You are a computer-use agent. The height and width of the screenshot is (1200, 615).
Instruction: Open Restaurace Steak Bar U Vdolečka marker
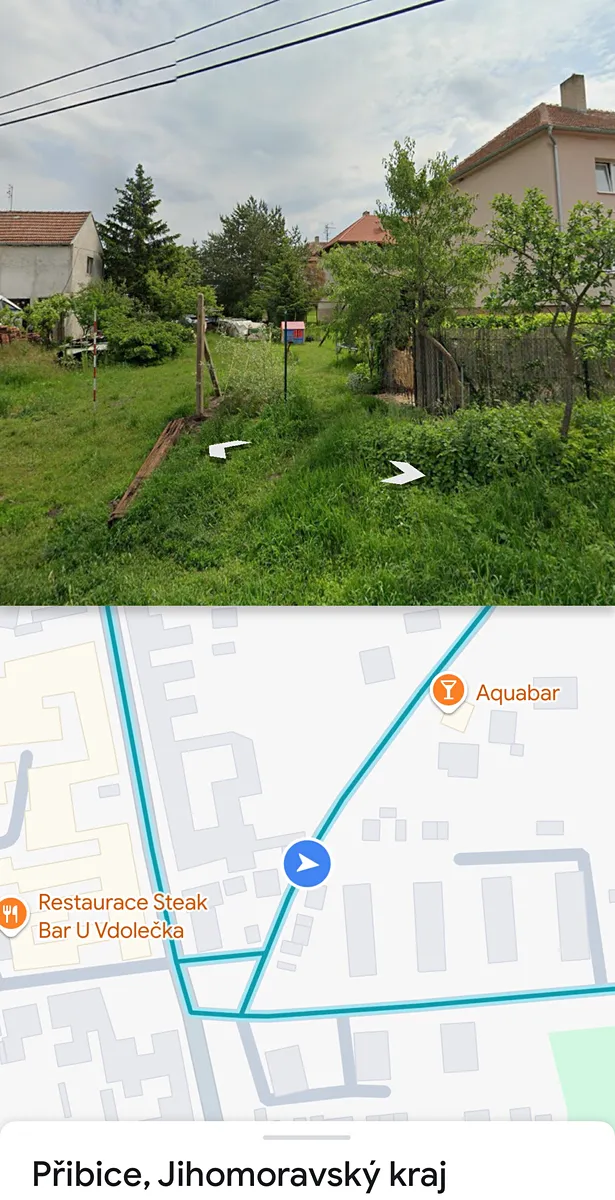click(x=12, y=914)
